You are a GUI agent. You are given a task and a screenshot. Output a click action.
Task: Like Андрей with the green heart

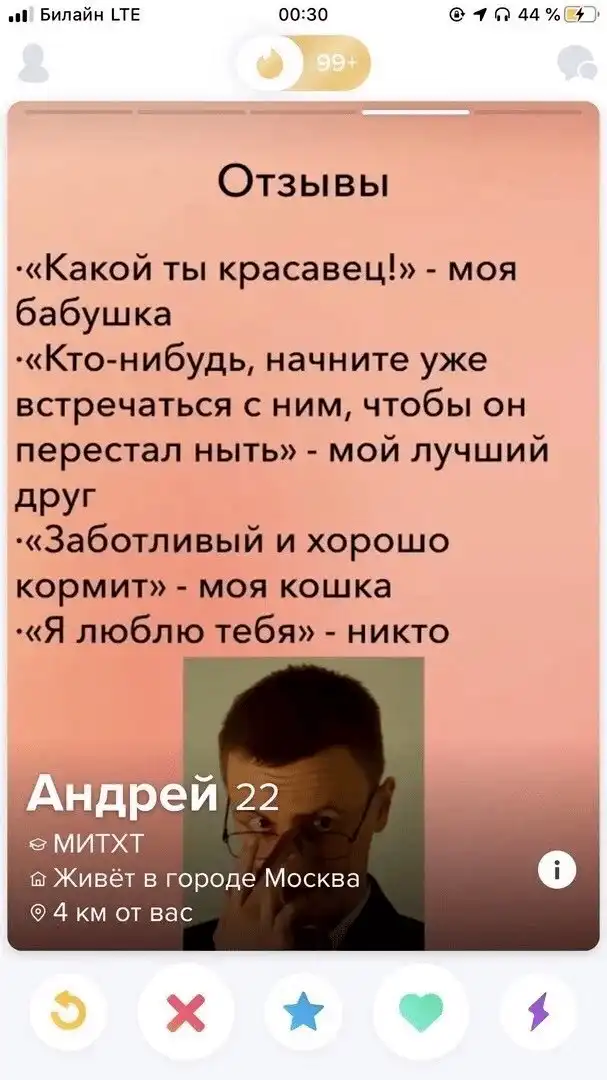click(x=421, y=1014)
